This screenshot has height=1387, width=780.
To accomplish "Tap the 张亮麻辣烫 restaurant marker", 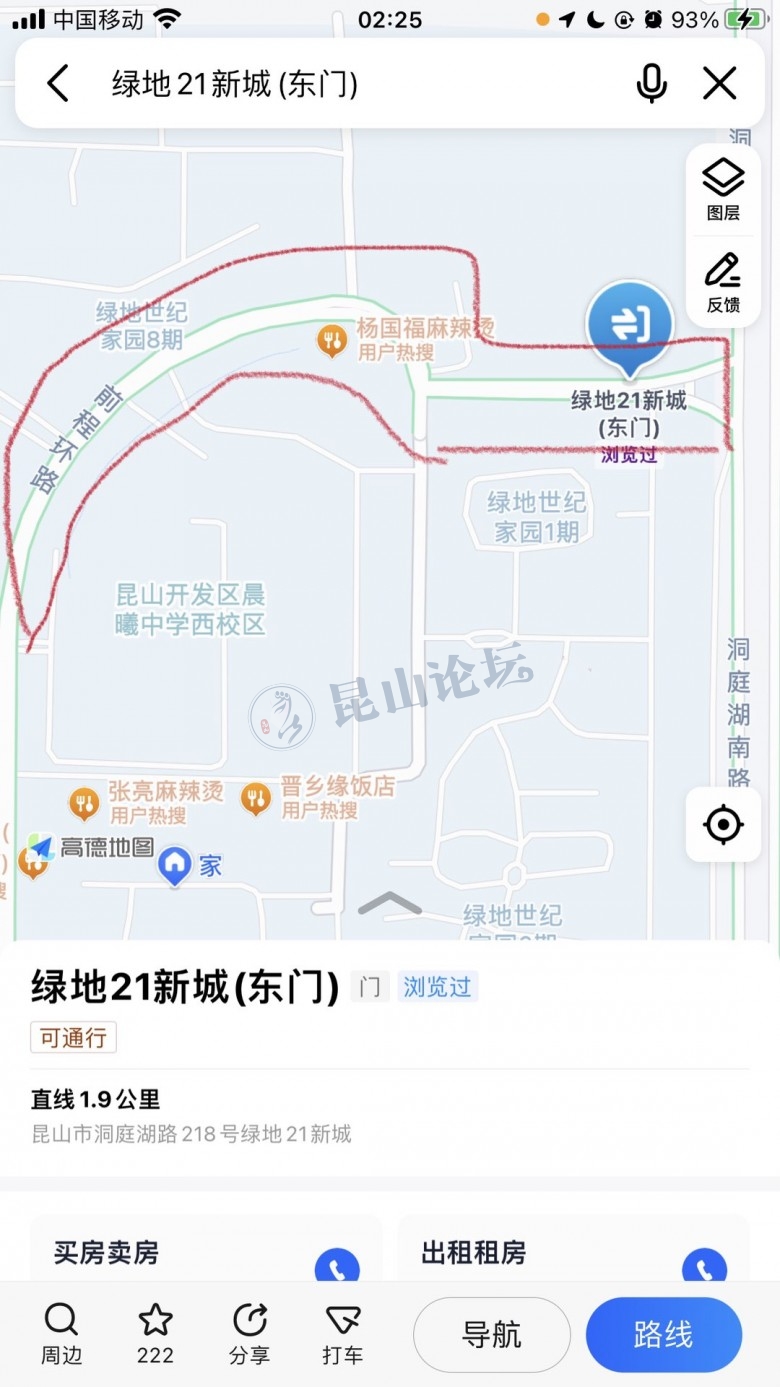I will (x=85, y=803).
